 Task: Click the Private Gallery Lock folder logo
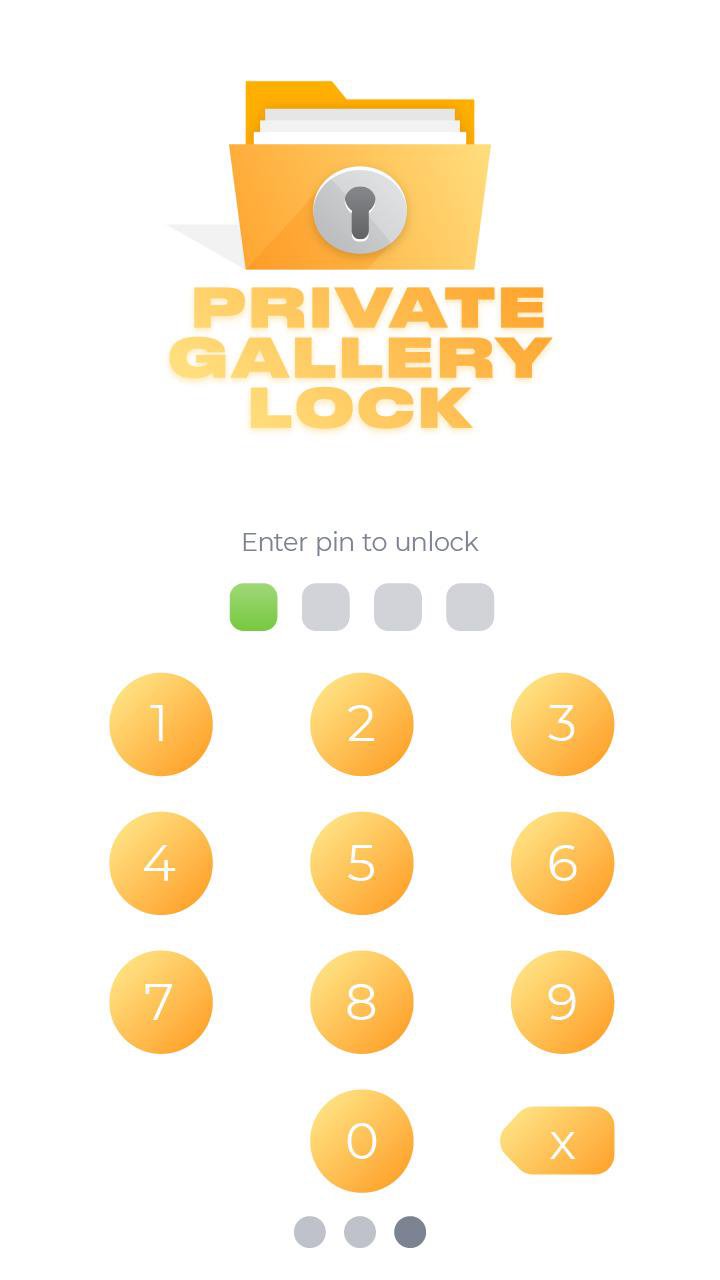click(360, 170)
